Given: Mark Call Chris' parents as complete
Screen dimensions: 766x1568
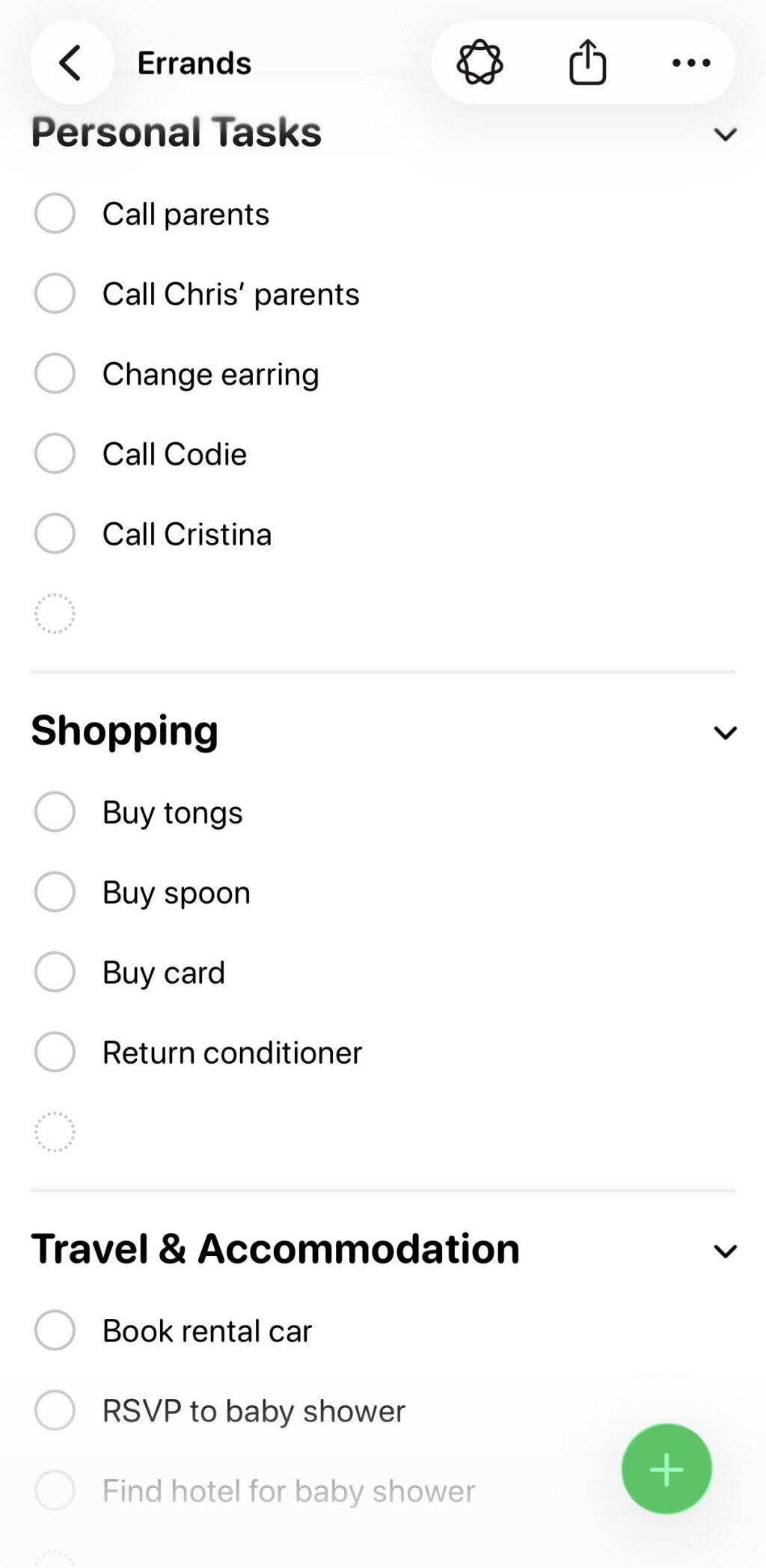Looking at the screenshot, I should pyautogui.click(x=54, y=293).
